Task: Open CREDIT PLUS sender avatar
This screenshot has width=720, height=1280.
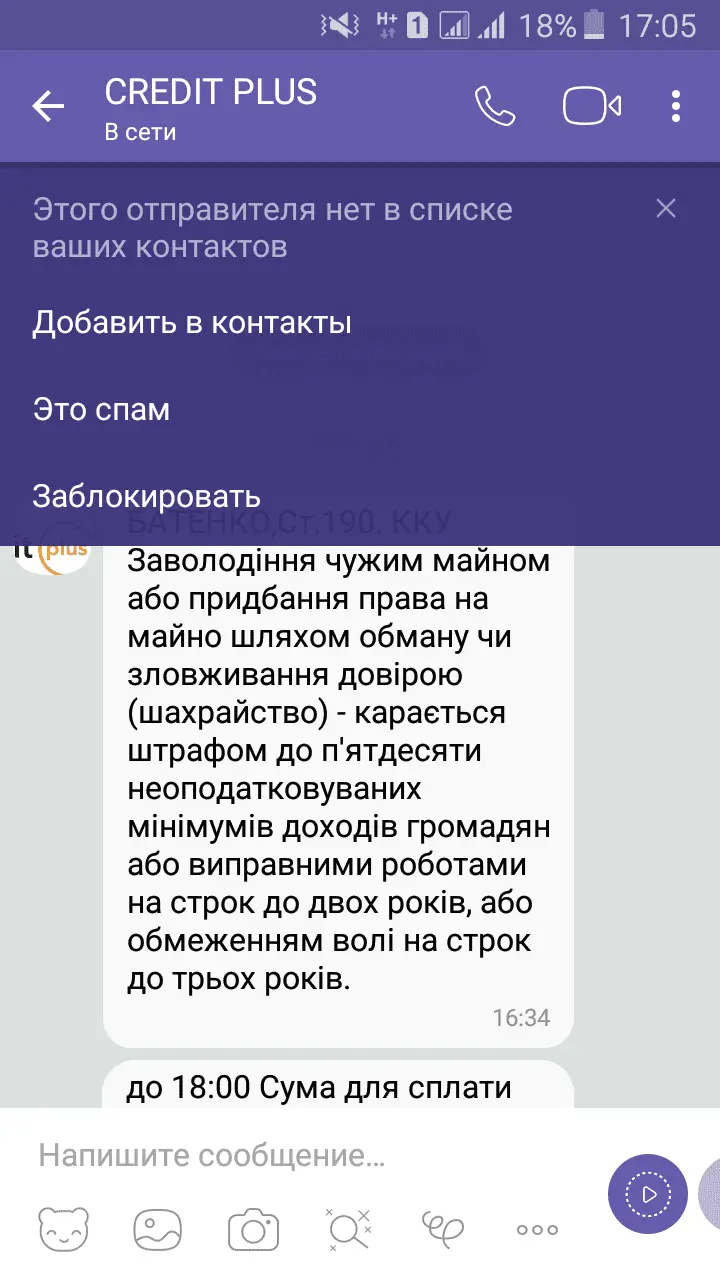Action: click(52, 552)
